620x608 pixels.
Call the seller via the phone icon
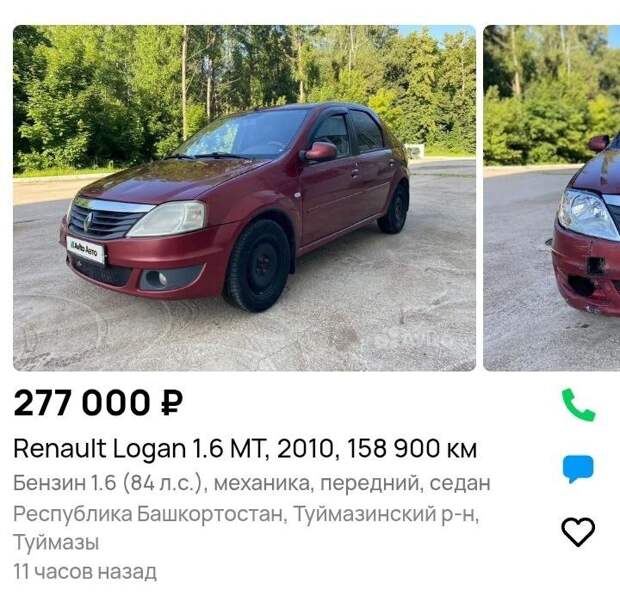pos(578,404)
